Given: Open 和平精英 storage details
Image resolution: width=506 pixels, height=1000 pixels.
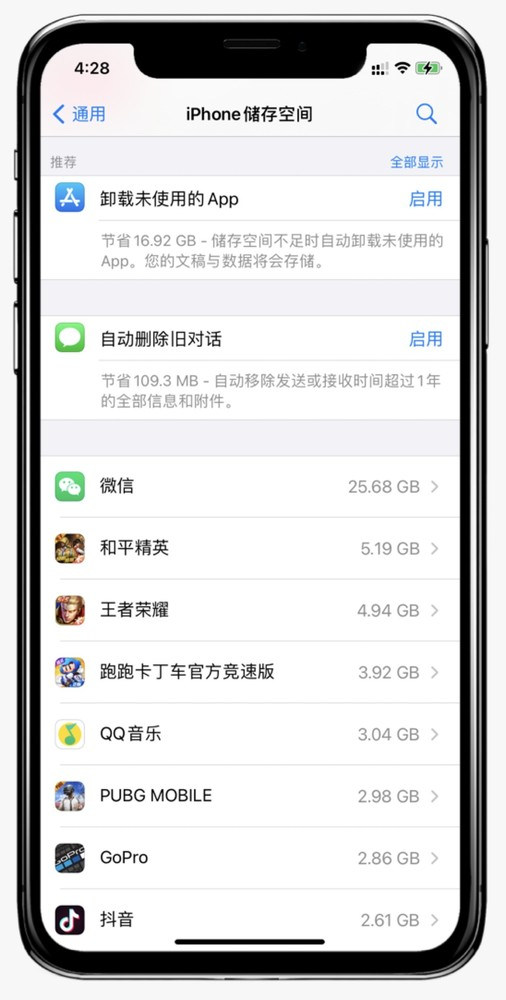Looking at the screenshot, I should (250, 548).
